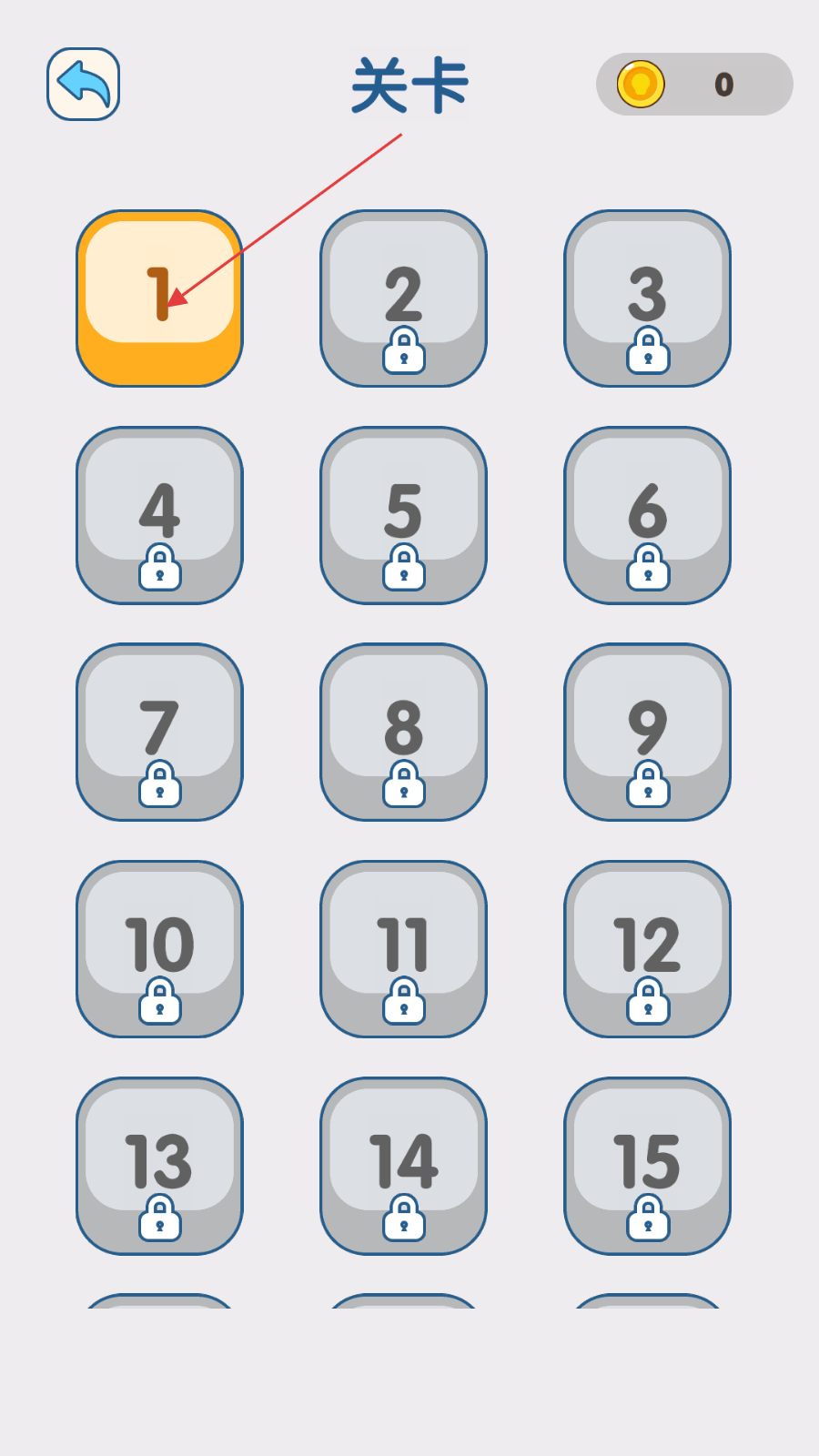Select locked level 11

pos(403,949)
